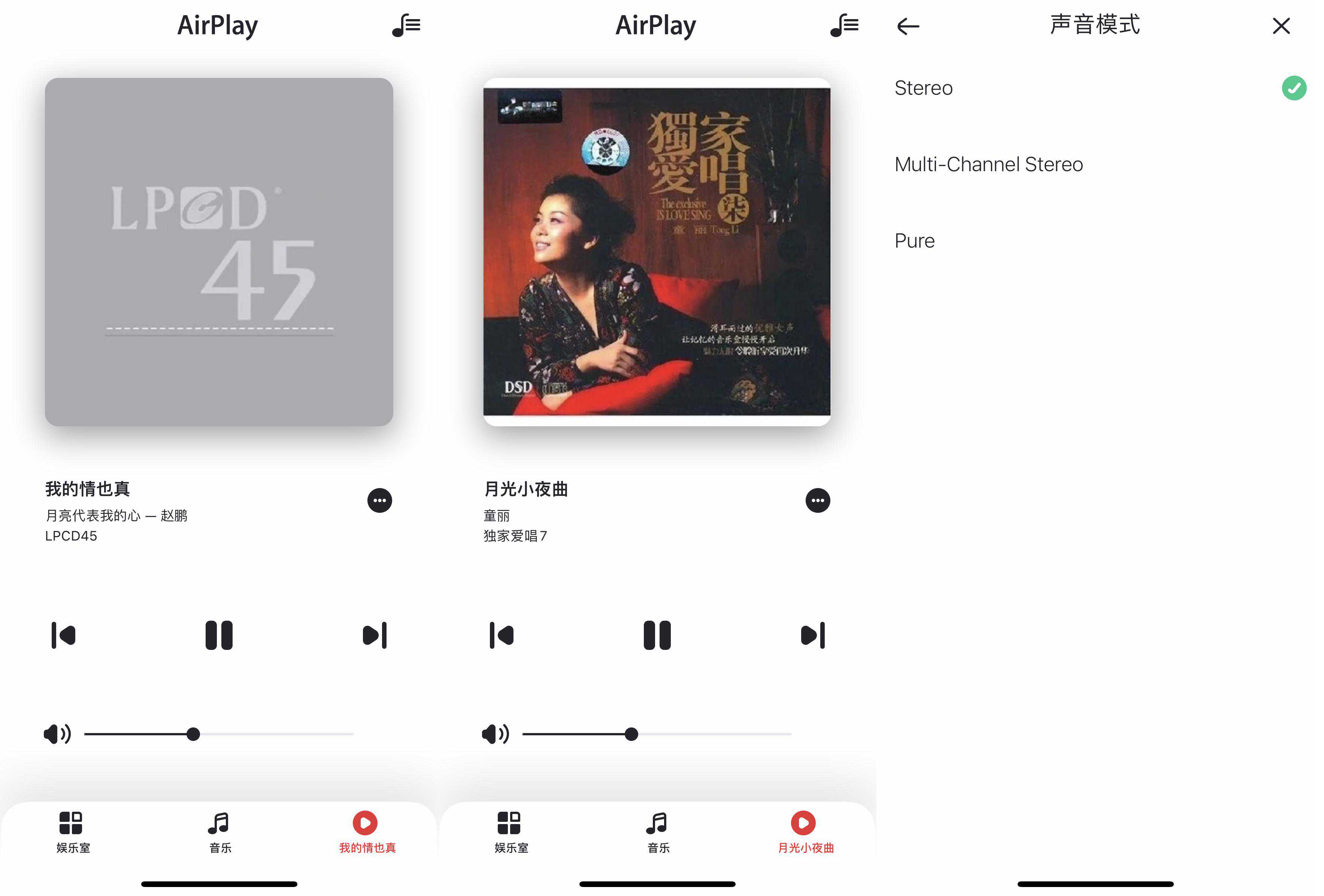
Task: Select the Pure sound mode
Action: [914, 241]
